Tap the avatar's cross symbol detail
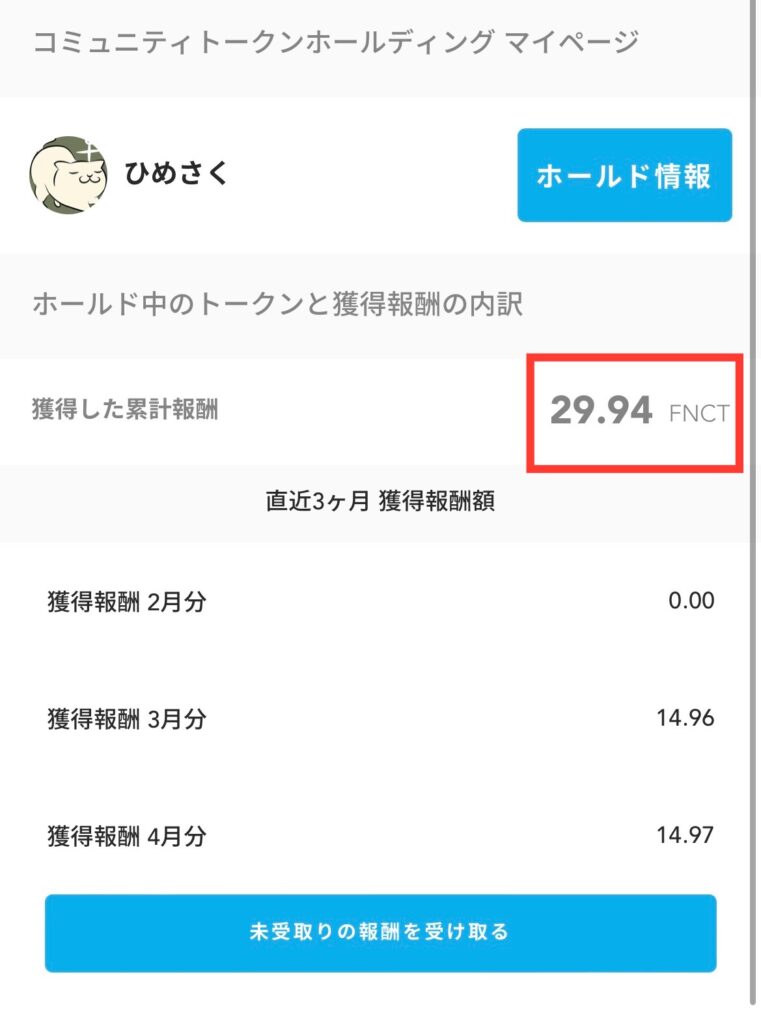 (89, 151)
